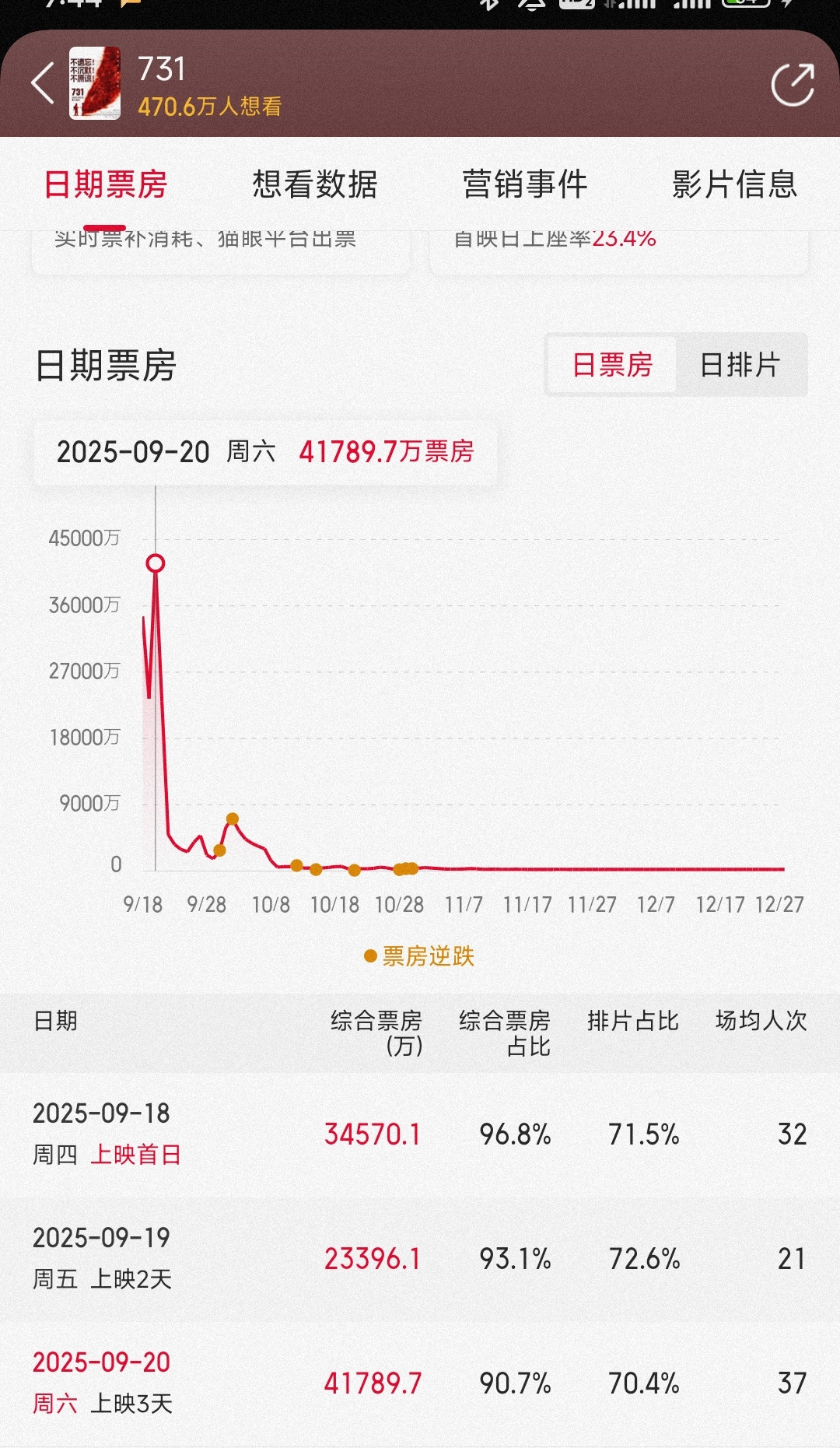Select the 日排片 segment
840x1448 pixels.
tap(740, 365)
